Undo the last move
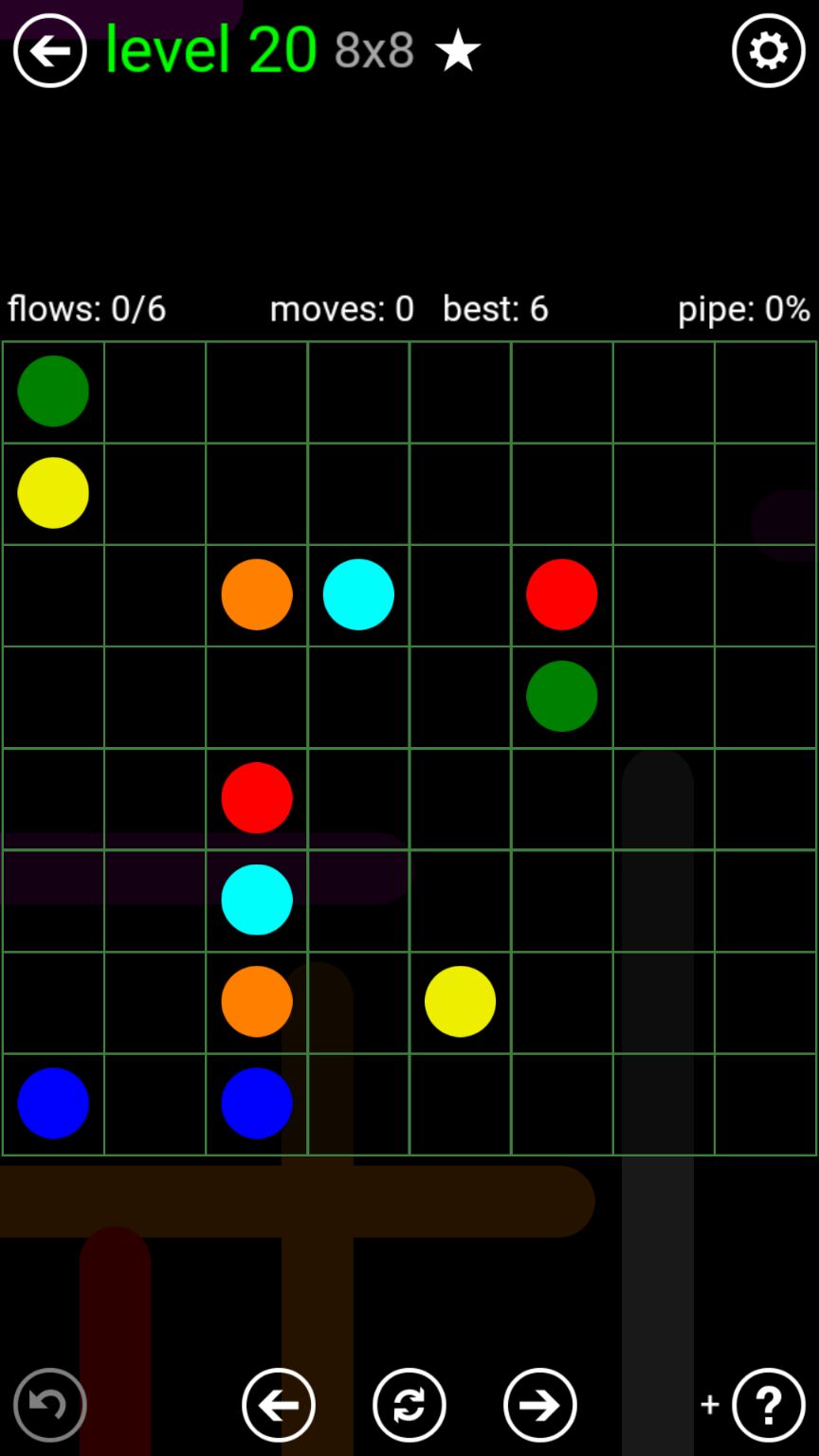 49,1405
